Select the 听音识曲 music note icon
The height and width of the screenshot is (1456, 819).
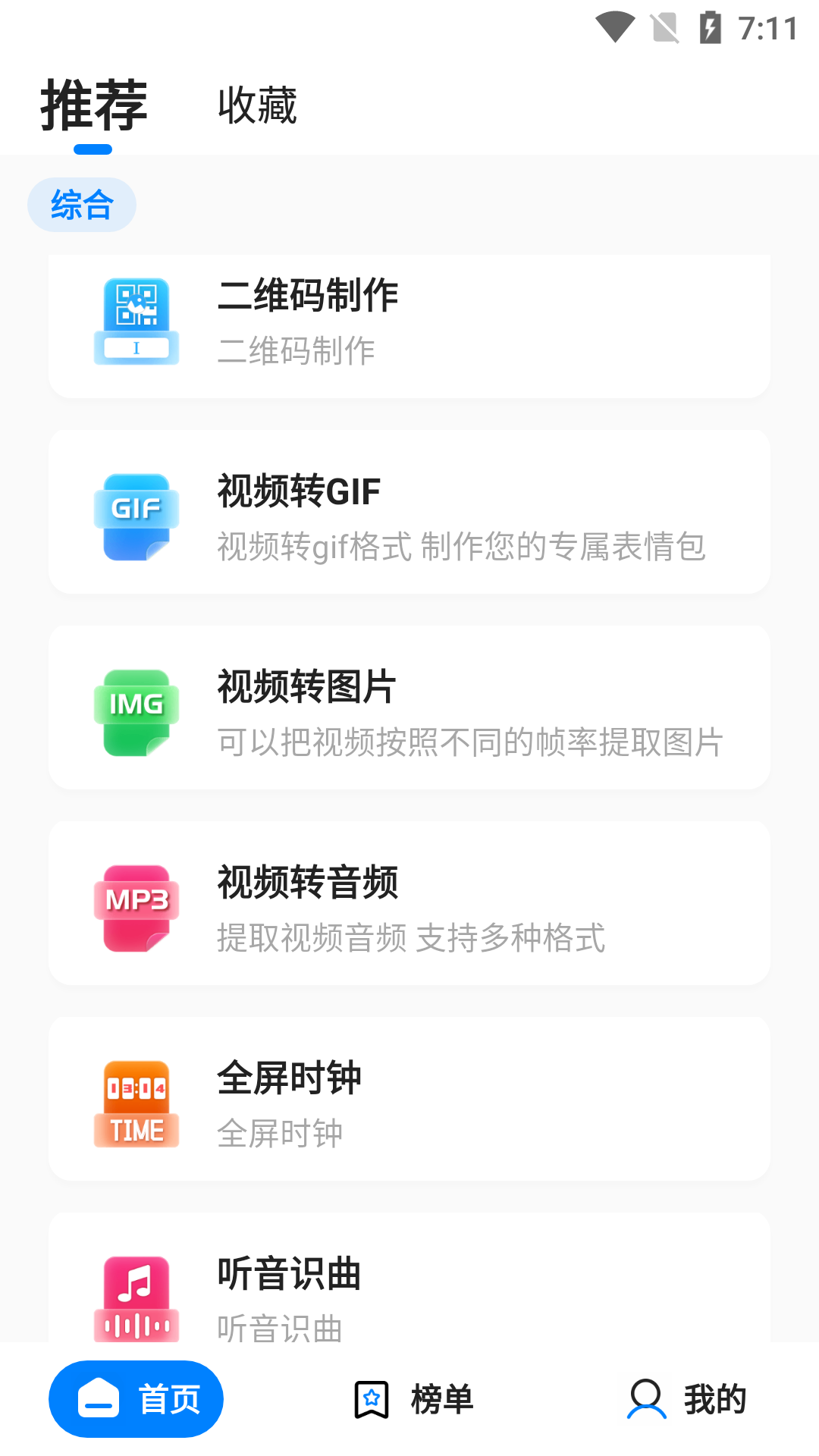(x=135, y=1293)
